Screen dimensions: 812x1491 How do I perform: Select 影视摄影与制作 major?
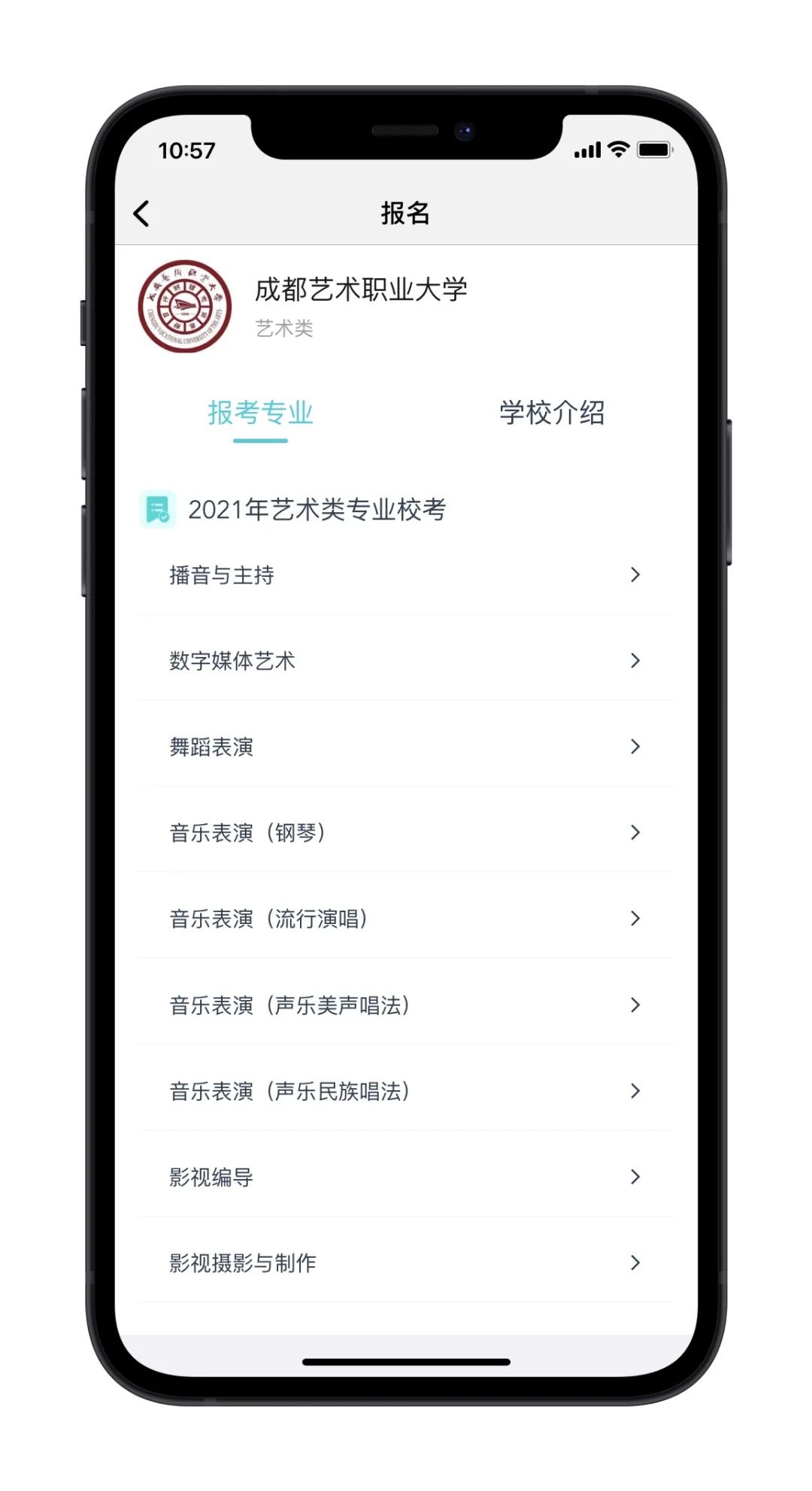406,1262
